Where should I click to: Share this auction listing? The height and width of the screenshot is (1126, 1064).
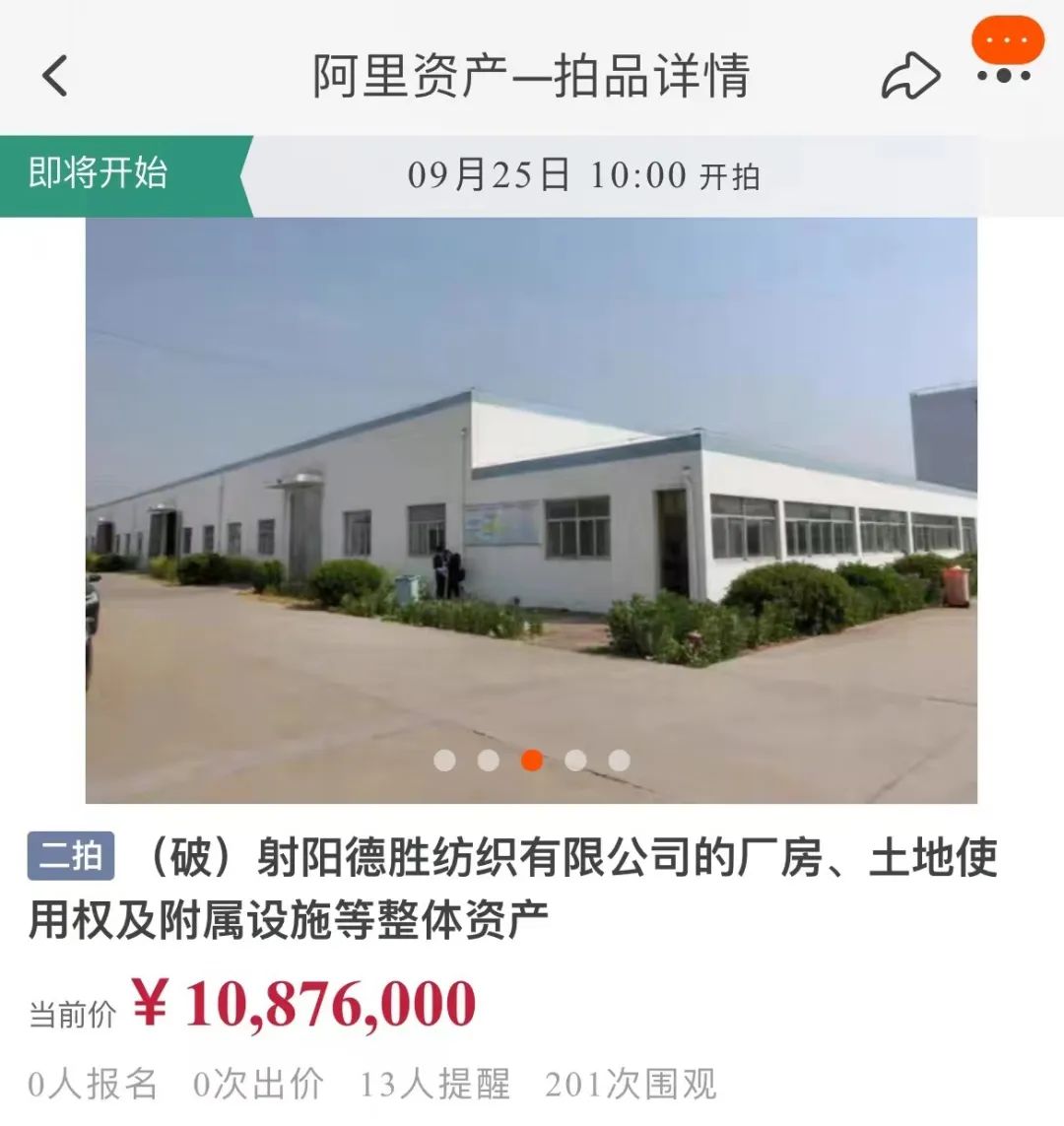908,77
